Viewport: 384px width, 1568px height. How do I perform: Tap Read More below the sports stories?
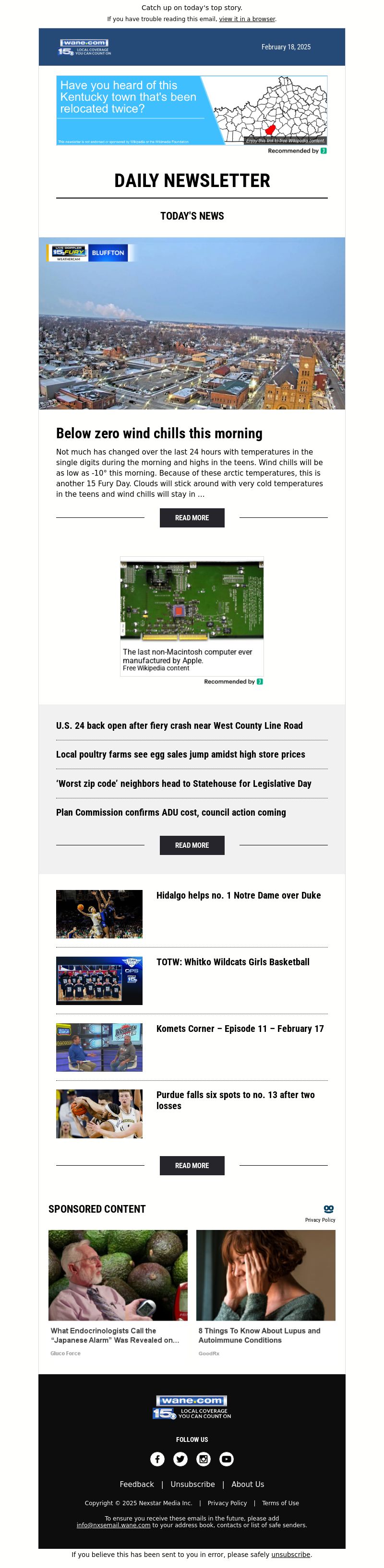pos(192,1165)
